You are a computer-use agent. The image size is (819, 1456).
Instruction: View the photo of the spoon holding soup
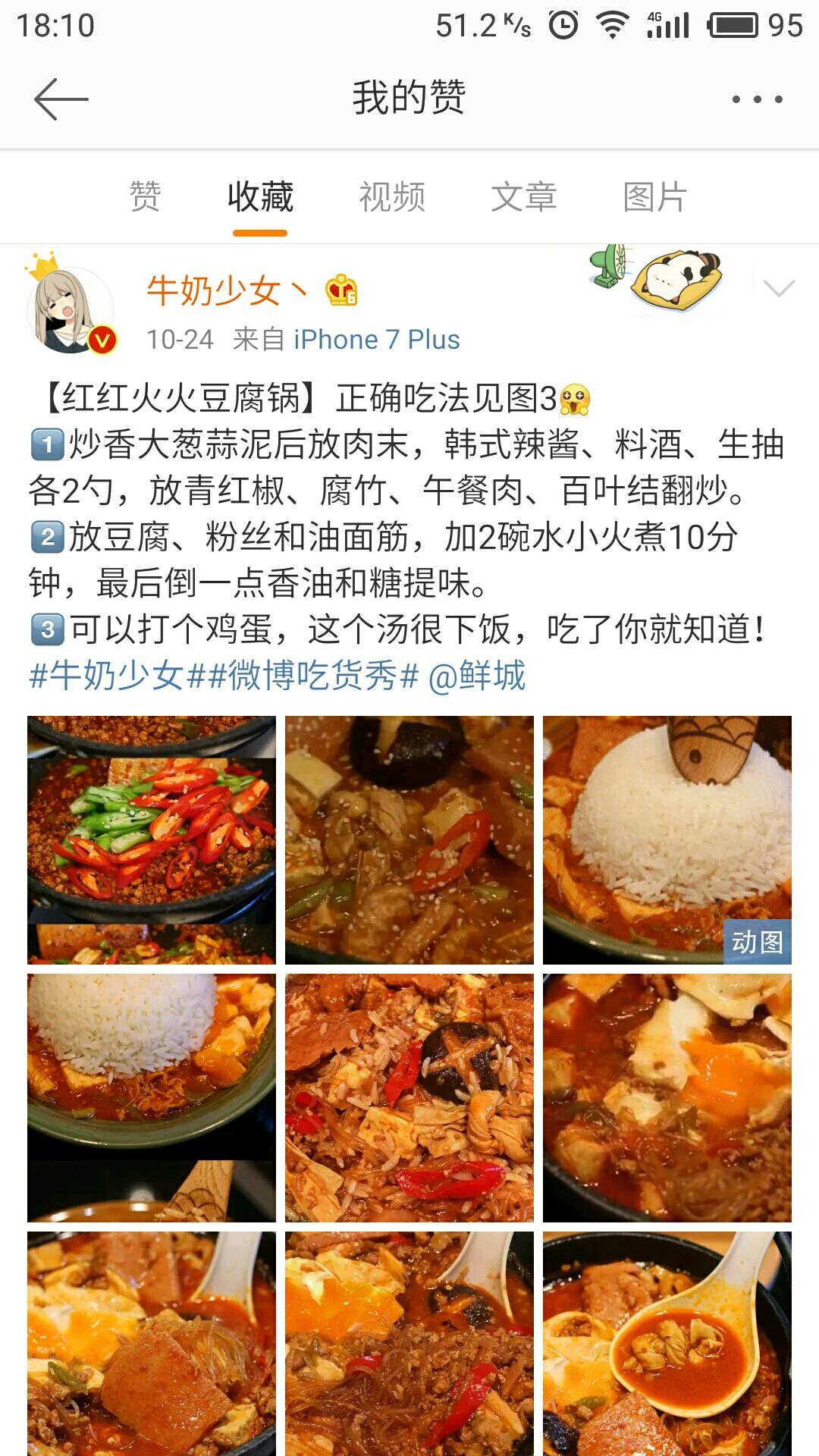point(667,1342)
